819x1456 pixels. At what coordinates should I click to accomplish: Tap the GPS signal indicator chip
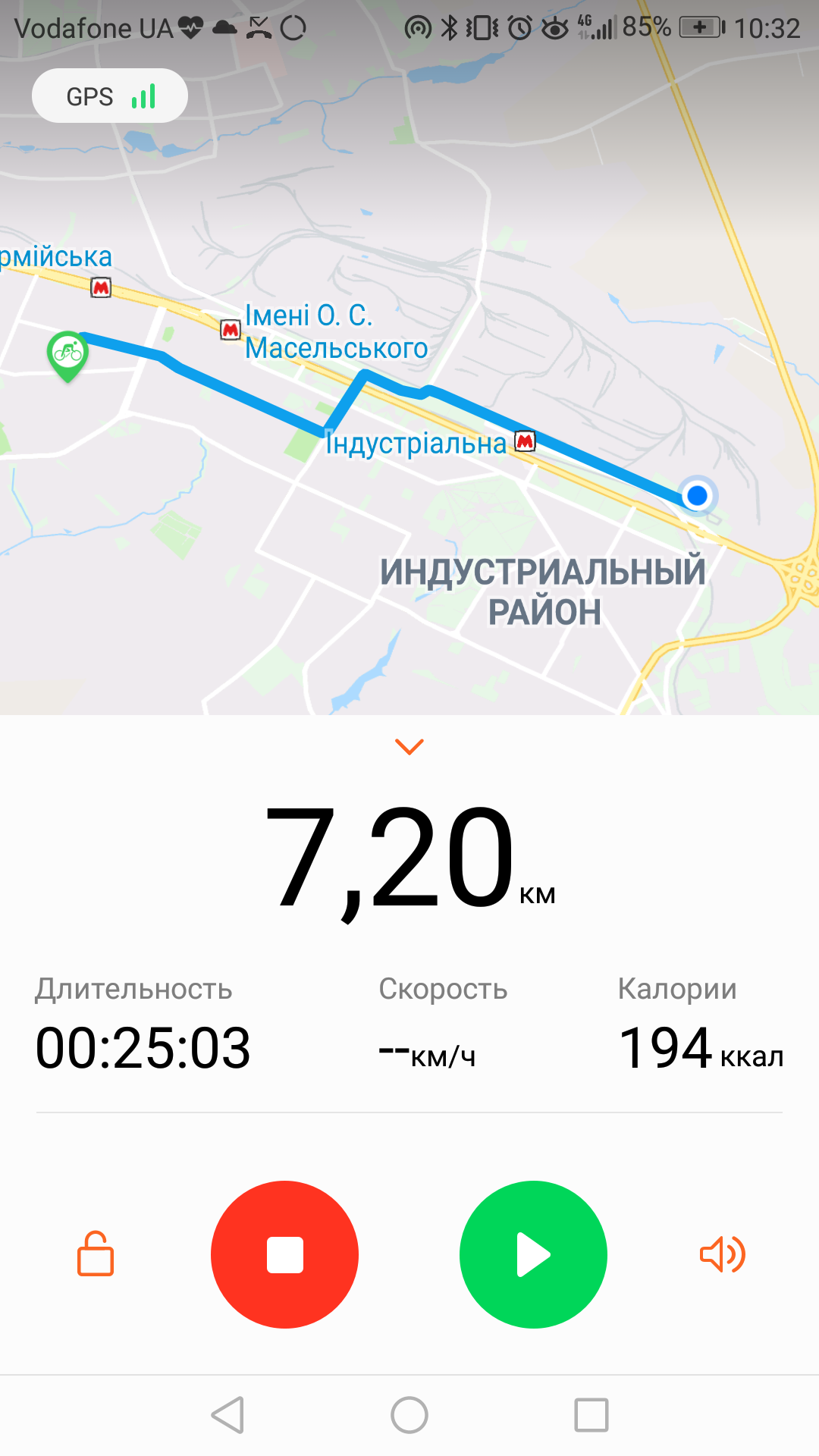point(110,96)
